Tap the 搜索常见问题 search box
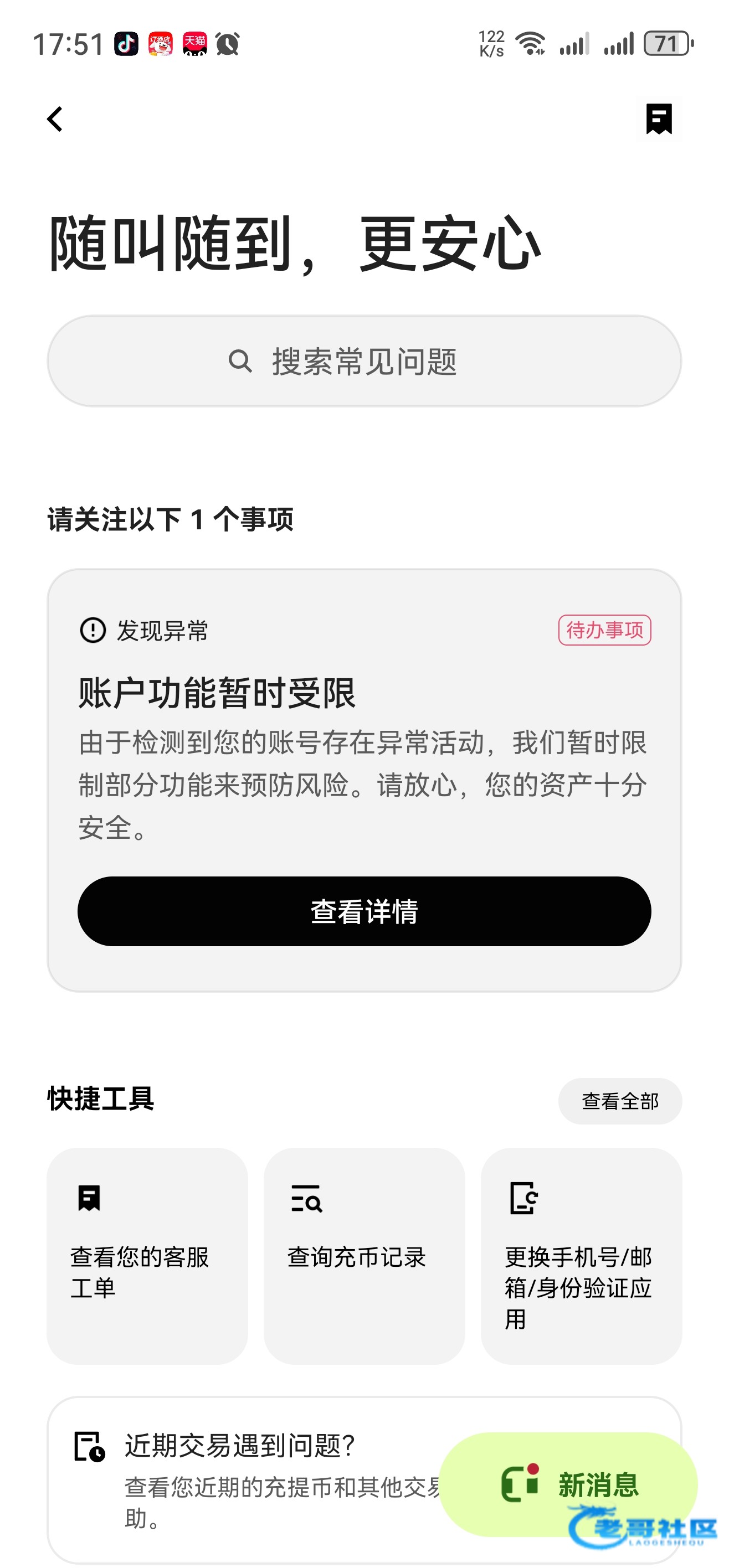Screen dimensions: 729x1568 coord(364,361)
